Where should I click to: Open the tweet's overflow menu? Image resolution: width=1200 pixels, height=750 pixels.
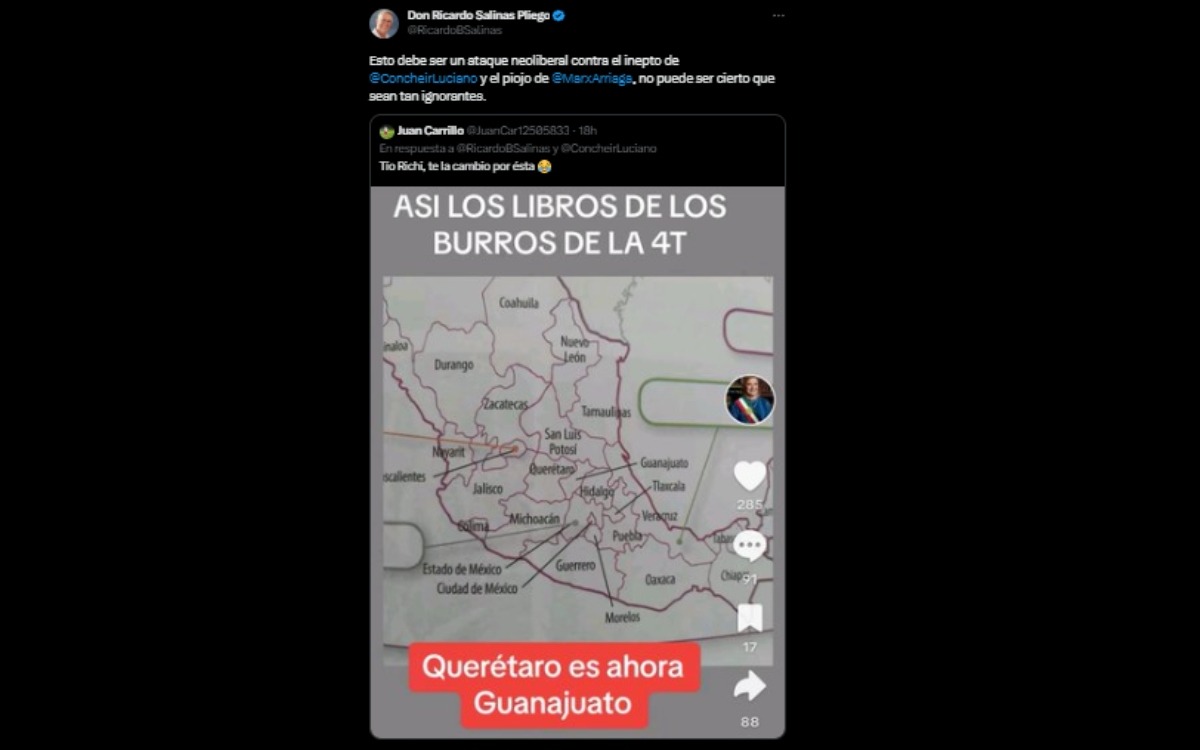click(778, 16)
